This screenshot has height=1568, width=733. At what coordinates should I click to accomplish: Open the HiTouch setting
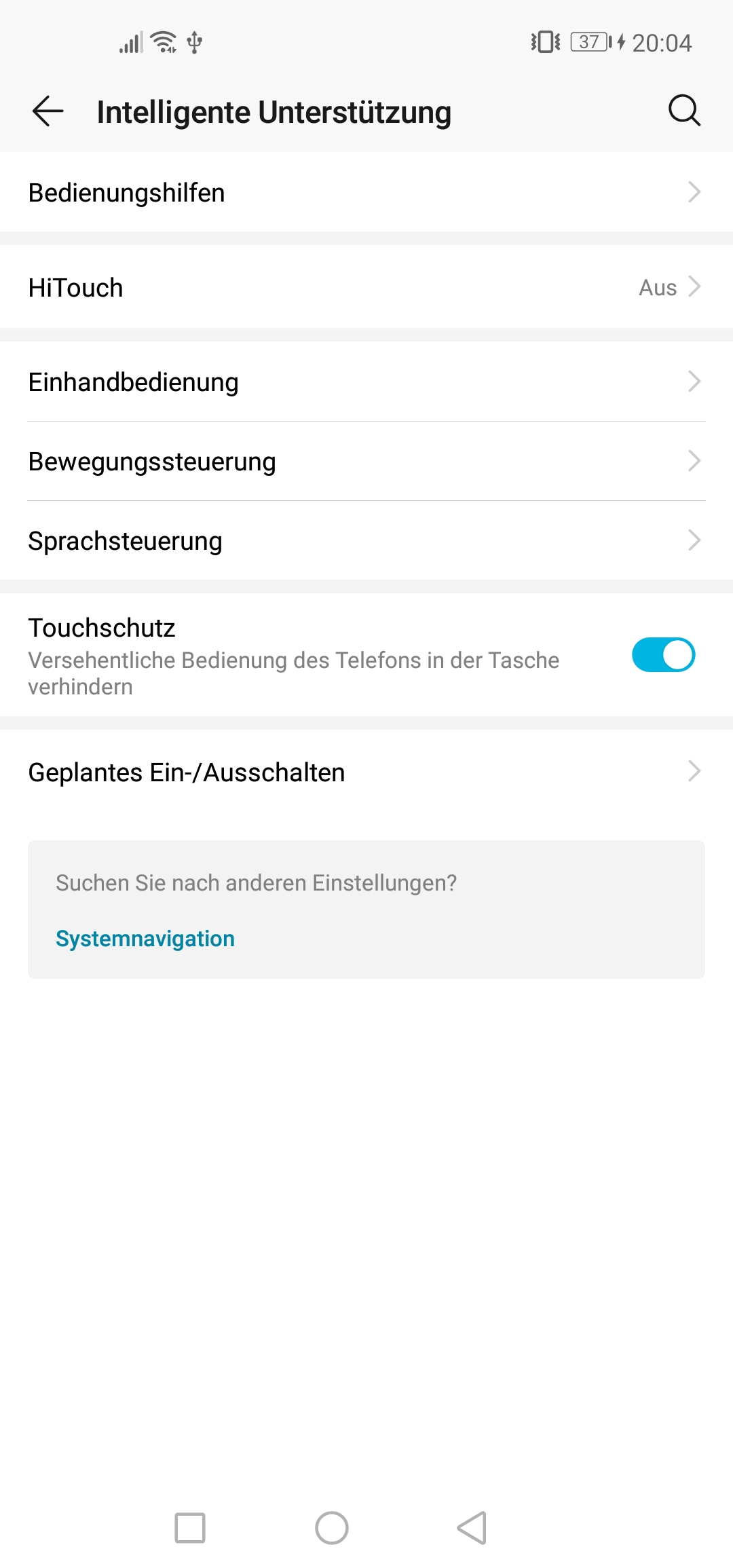point(366,287)
